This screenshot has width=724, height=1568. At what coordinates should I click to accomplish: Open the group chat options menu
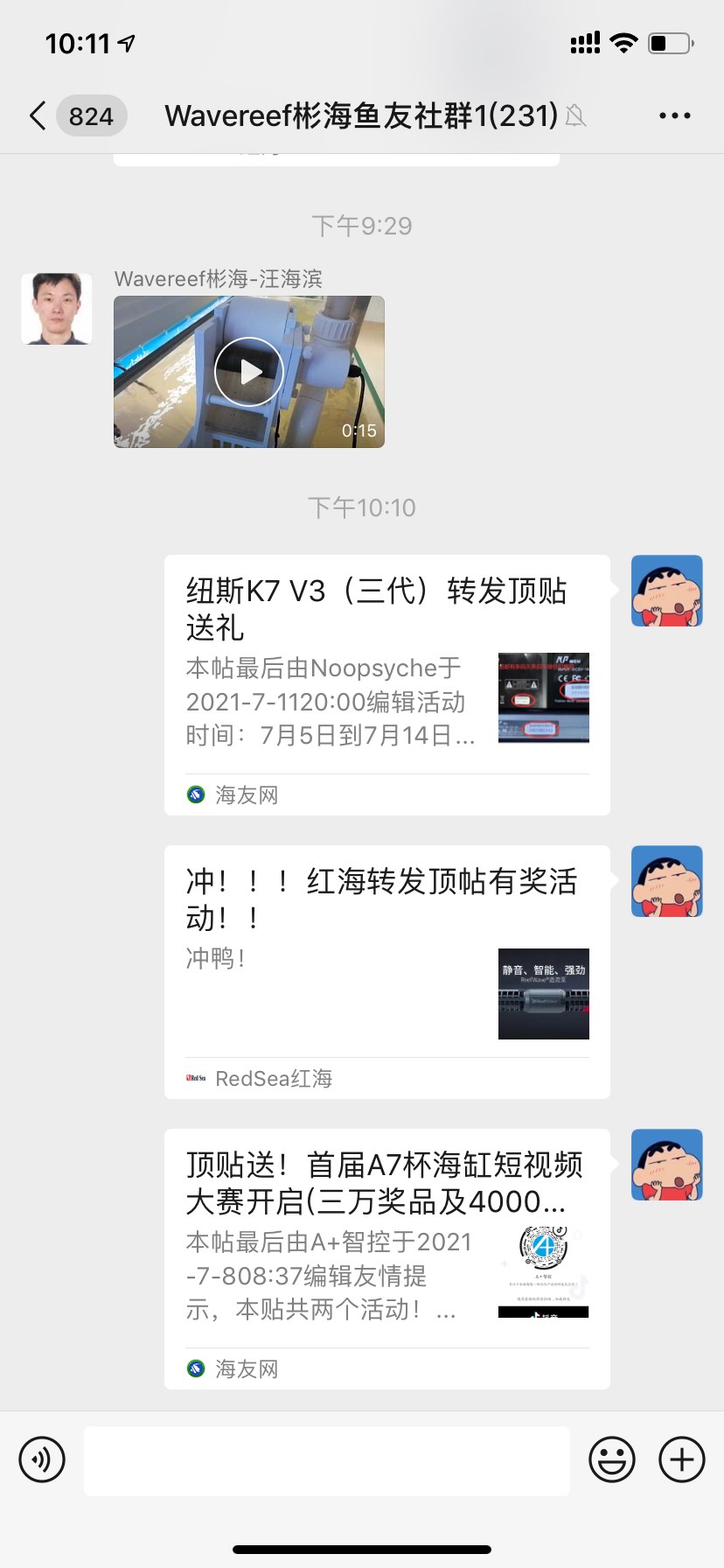[674, 115]
